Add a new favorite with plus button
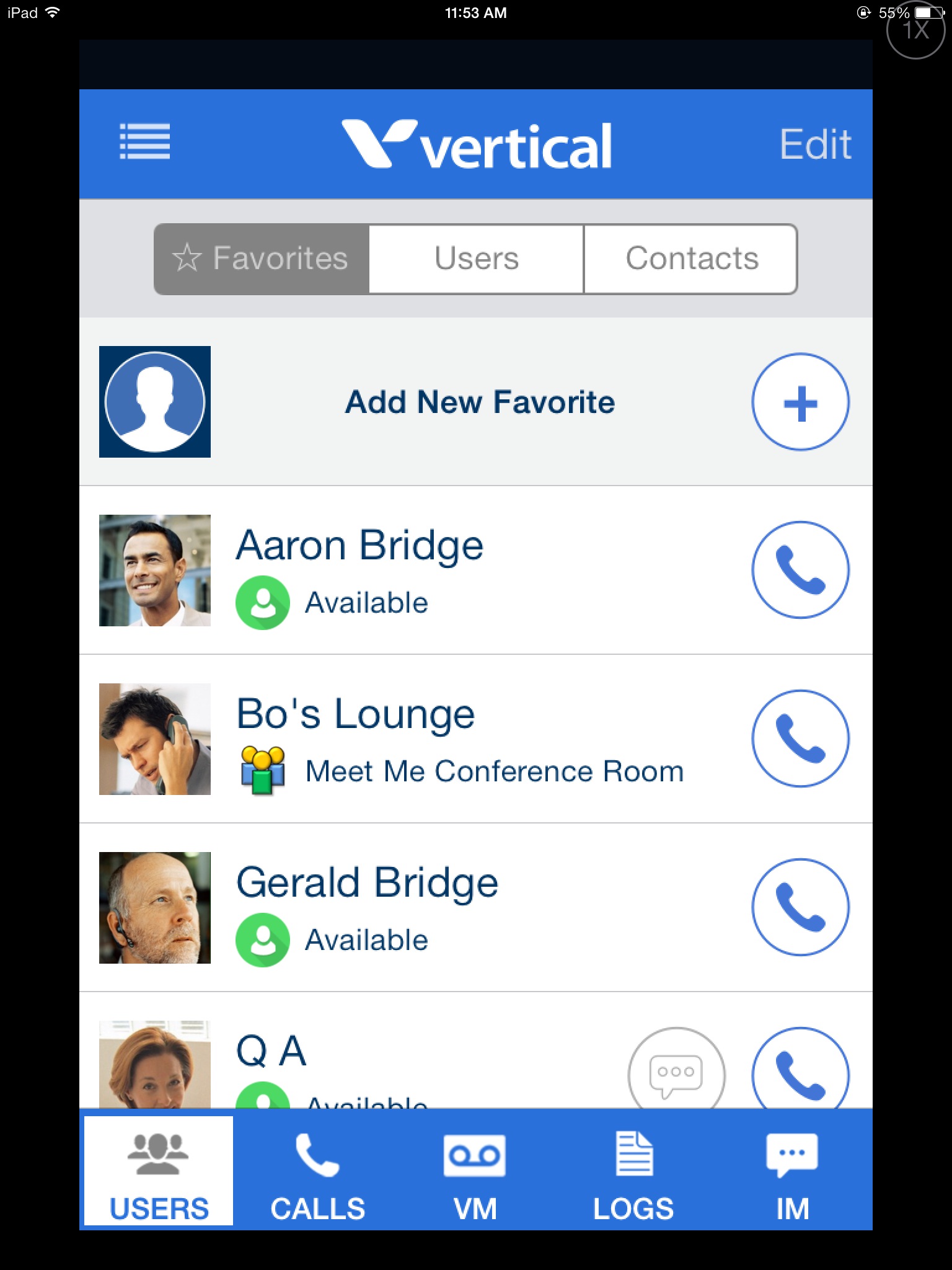This screenshot has height=1270, width=952. pos(800,402)
